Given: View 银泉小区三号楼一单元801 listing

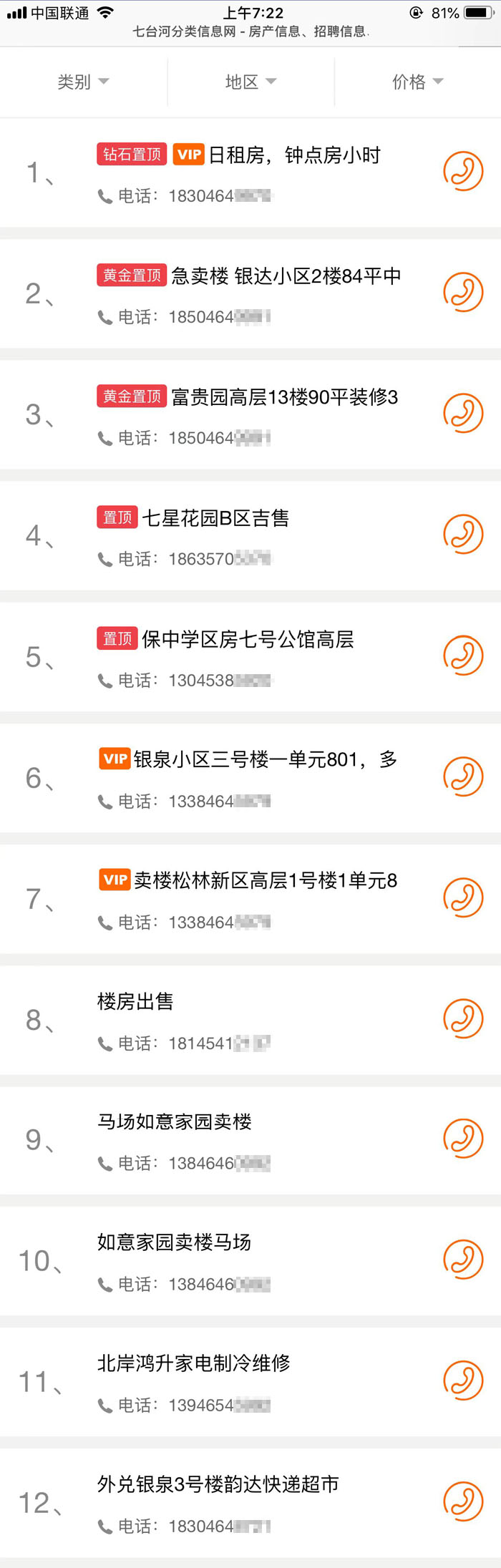Looking at the screenshot, I should (265, 760).
